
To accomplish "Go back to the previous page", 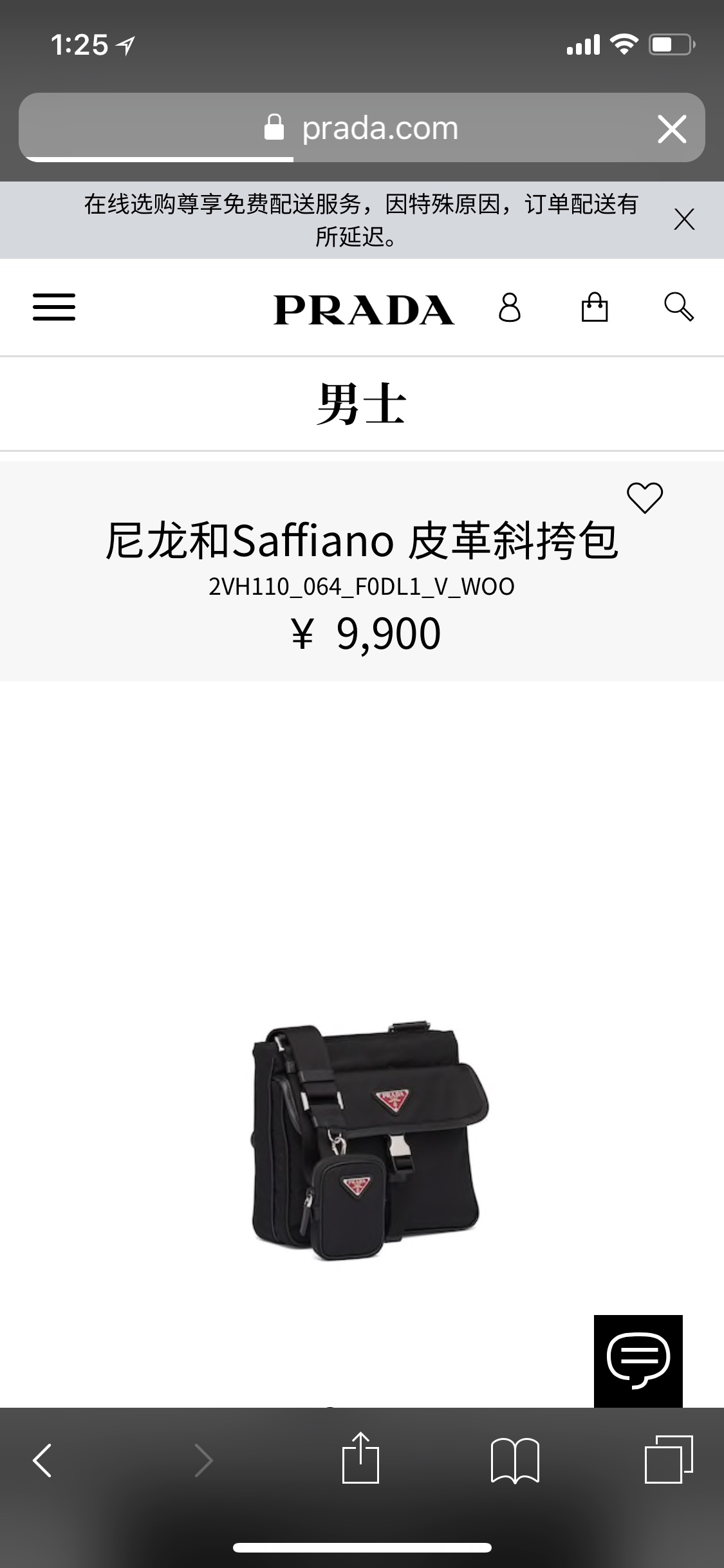I will click(42, 1460).
